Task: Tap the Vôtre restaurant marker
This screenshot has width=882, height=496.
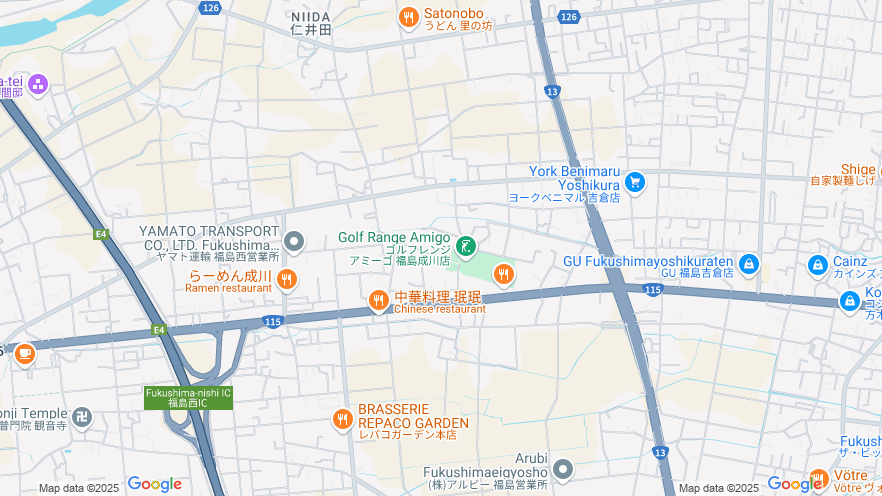Action: coord(819,478)
